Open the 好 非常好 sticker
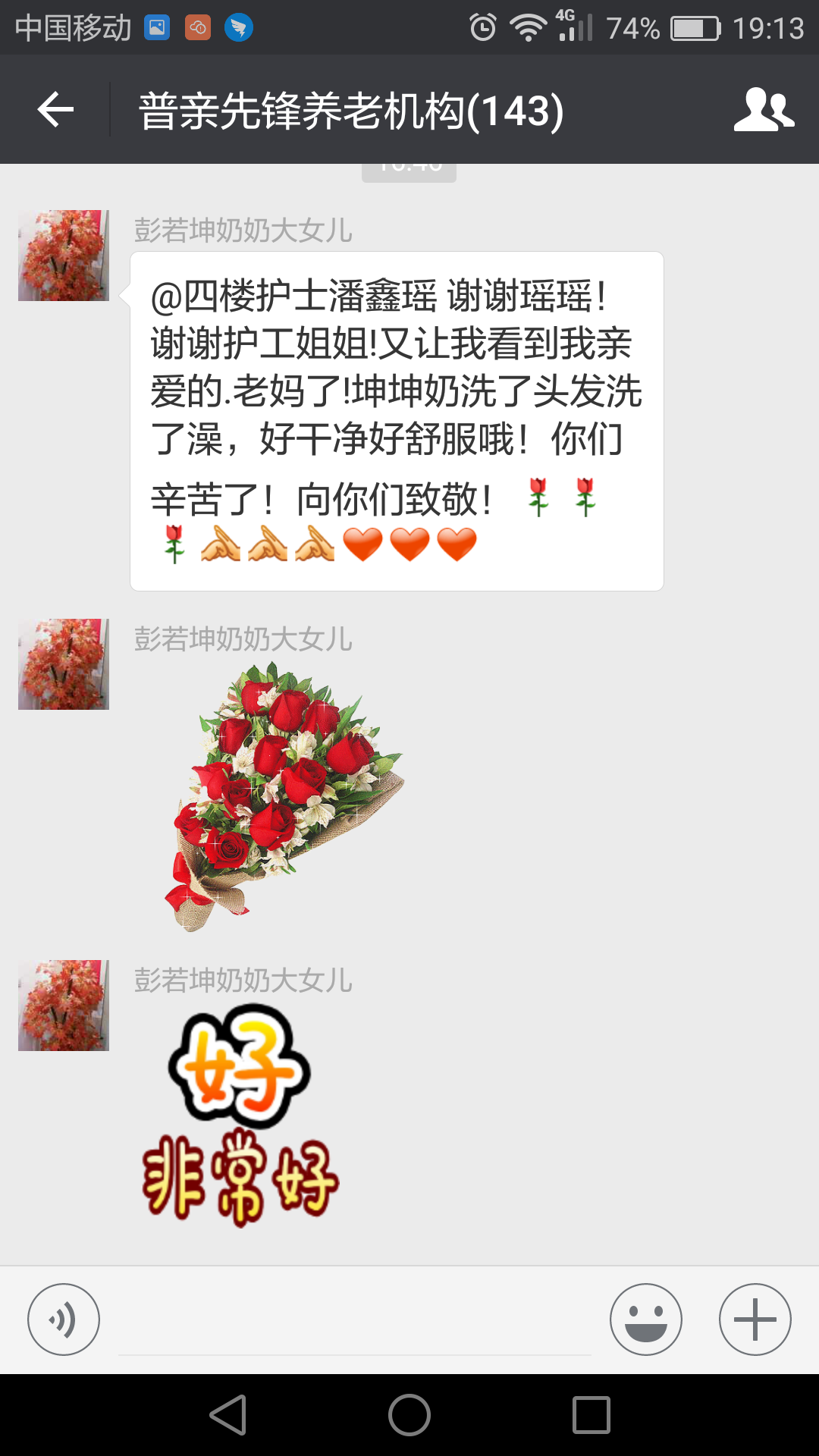The width and height of the screenshot is (819, 1456). click(x=240, y=1115)
